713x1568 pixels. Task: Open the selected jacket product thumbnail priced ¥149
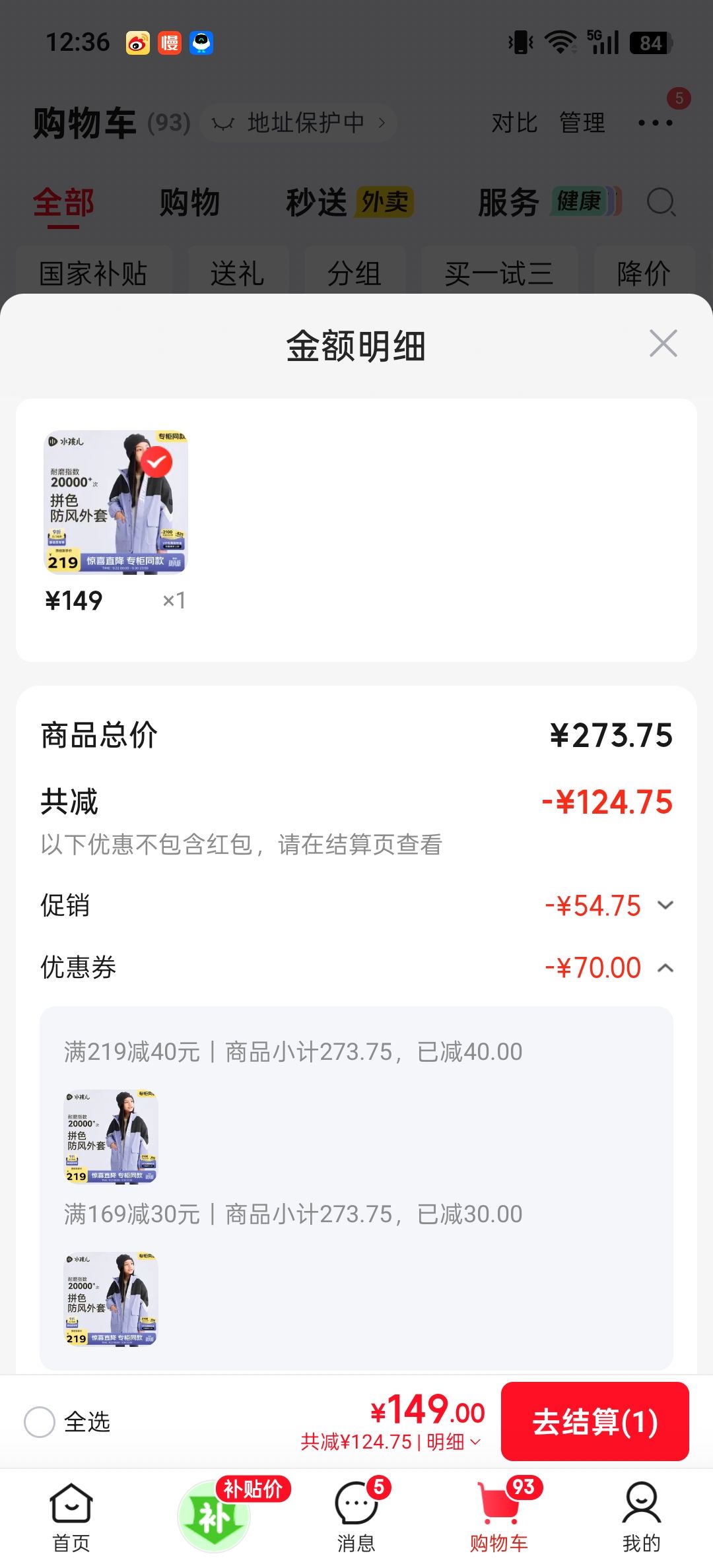(116, 502)
